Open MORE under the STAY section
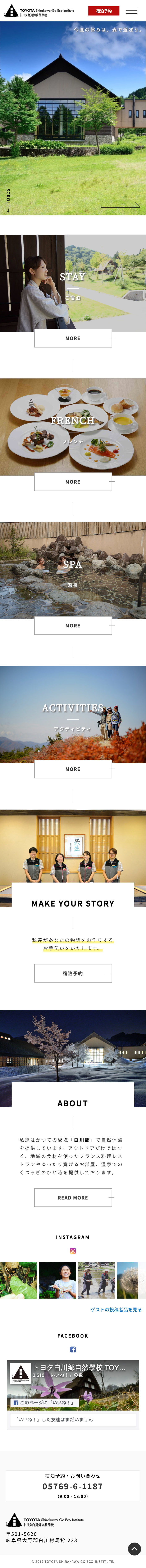This screenshot has width=146, height=1568. pyautogui.click(x=73, y=338)
